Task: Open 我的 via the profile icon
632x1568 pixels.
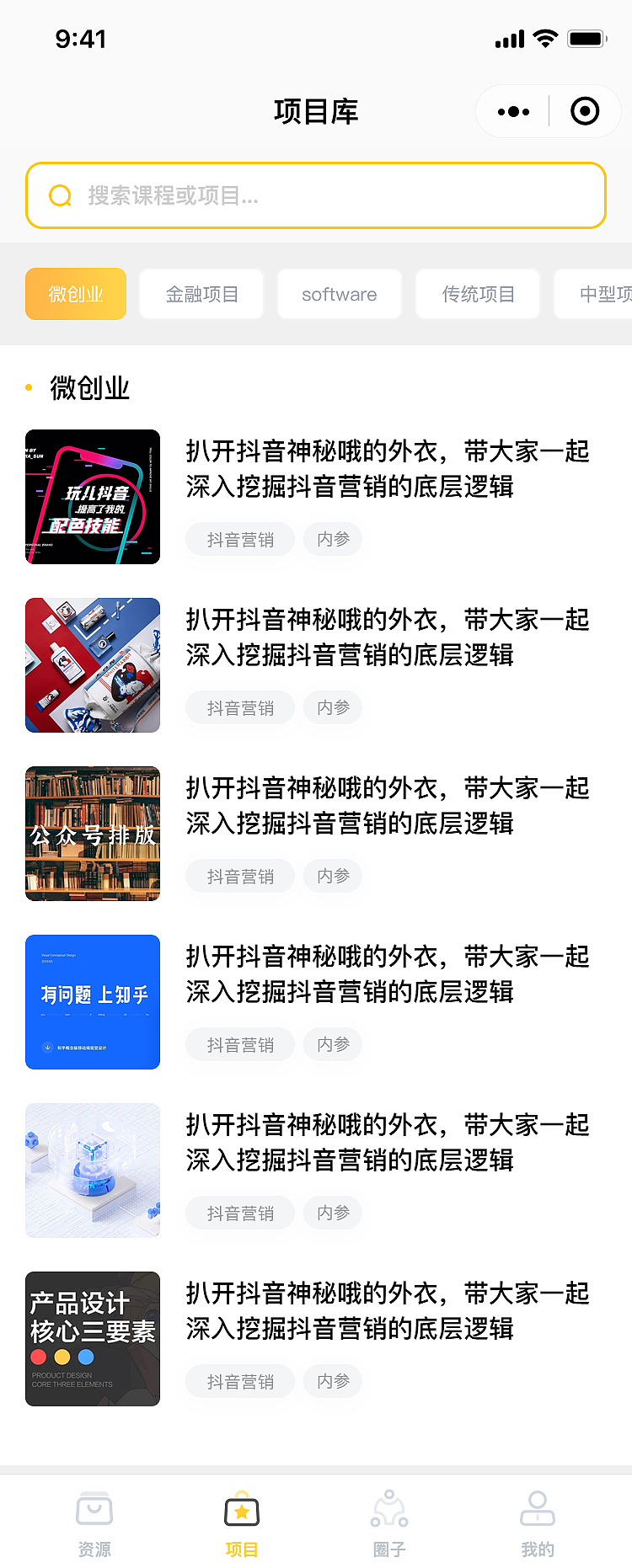Action: coord(538,1509)
